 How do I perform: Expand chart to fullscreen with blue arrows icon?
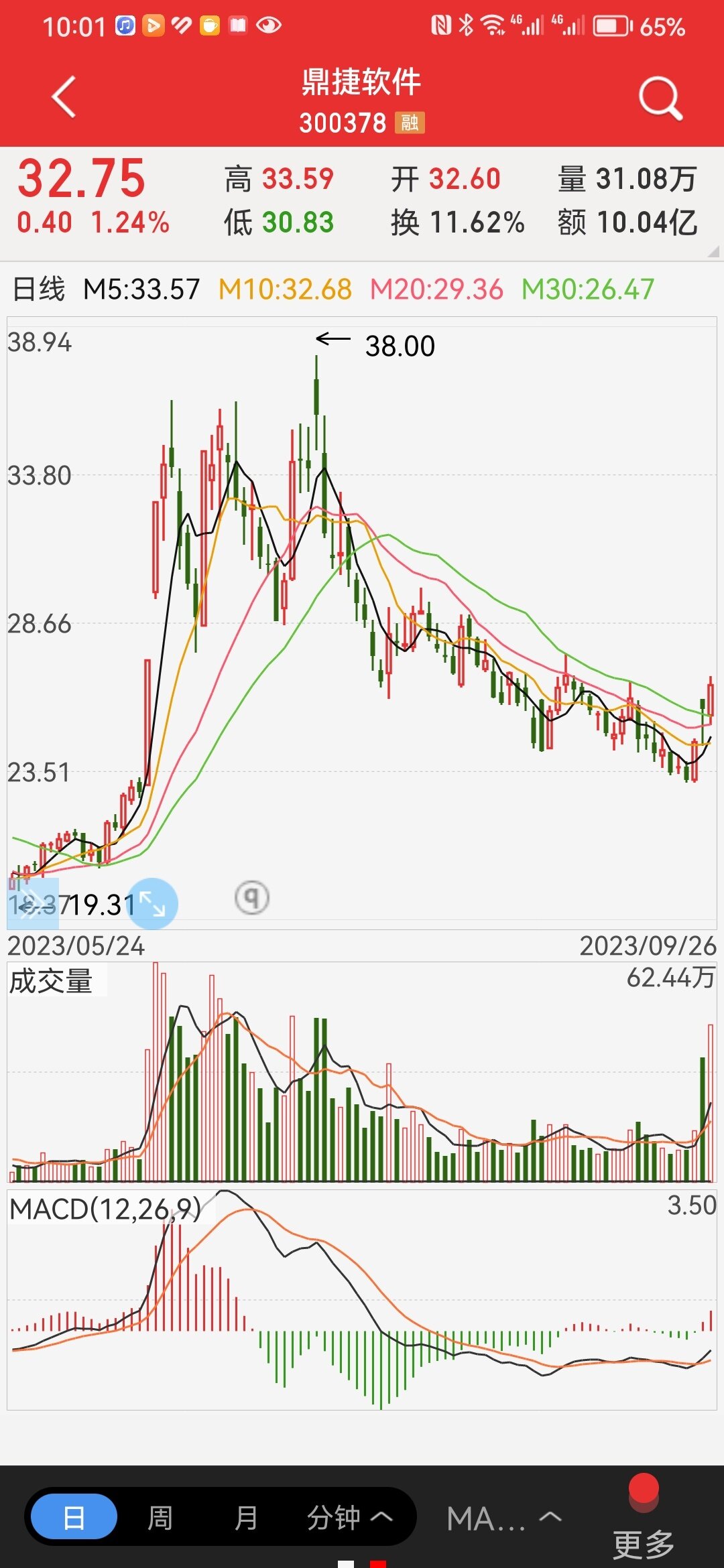pyautogui.click(x=153, y=903)
